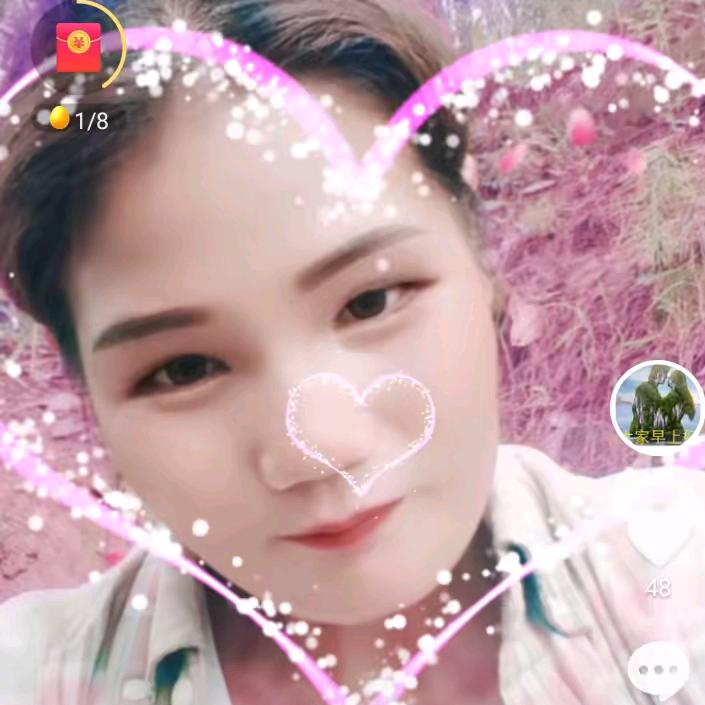The width and height of the screenshot is (705, 705).
Task: Open the red envelope reward icon
Action: click(78, 47)
